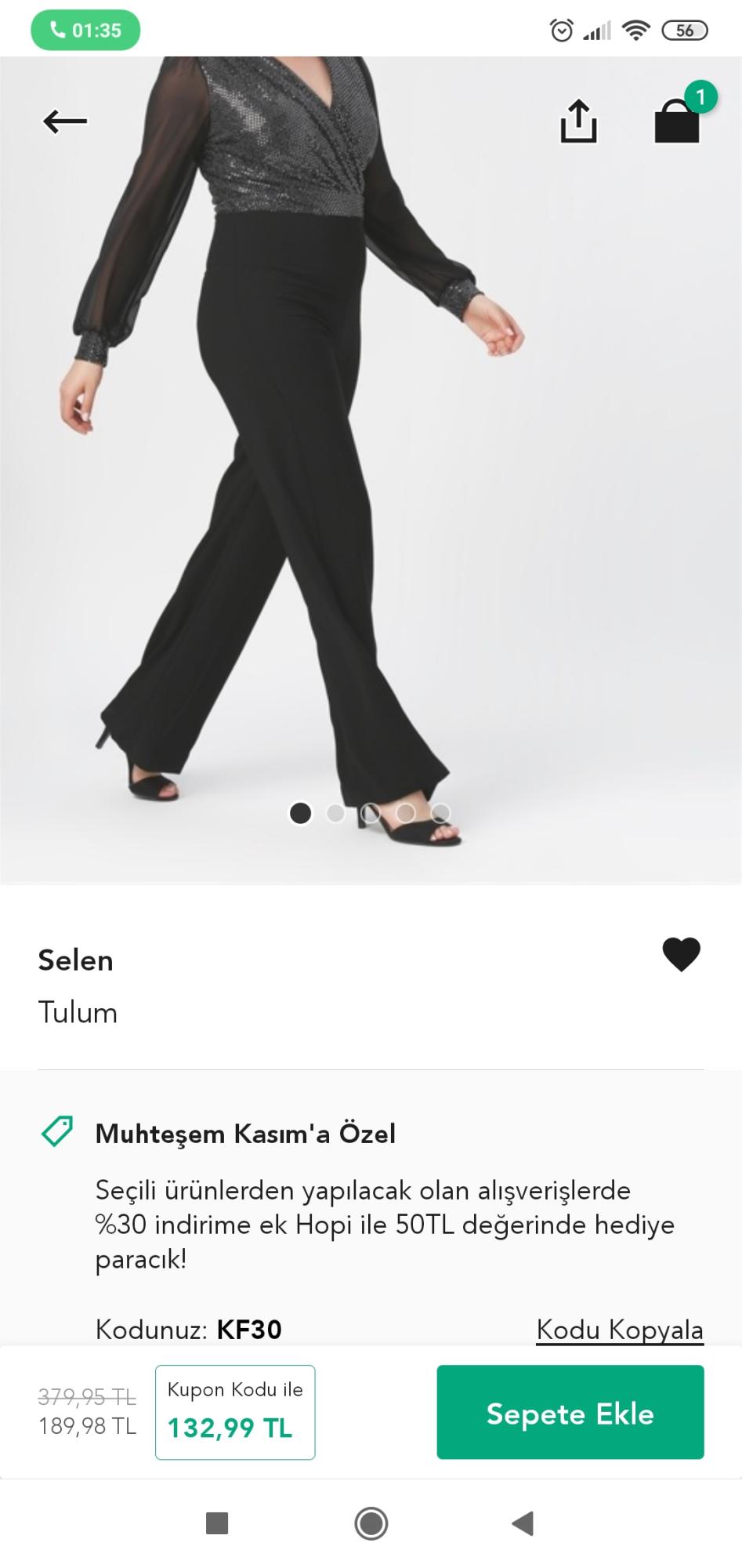Screen dimensions: 742x1568
Task: Go back using the top-left arrow
Action: click(65, 122)
